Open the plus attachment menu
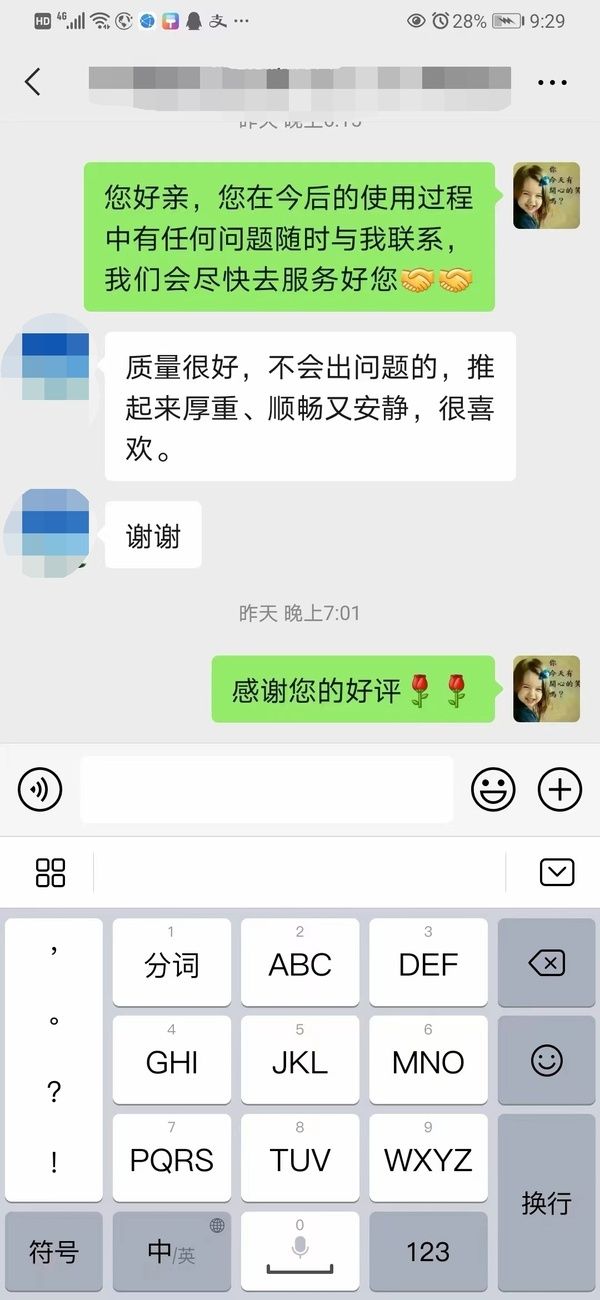The height and width of the screenshot is (1300, 600). (559, 790)
